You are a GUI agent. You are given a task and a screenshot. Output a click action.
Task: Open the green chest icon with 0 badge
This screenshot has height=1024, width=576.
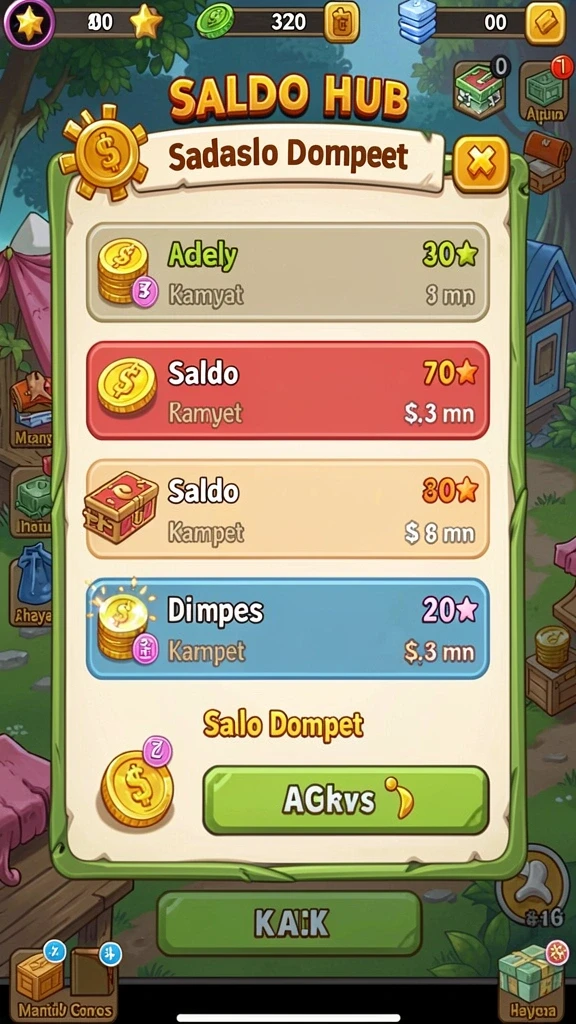[481, 90]
